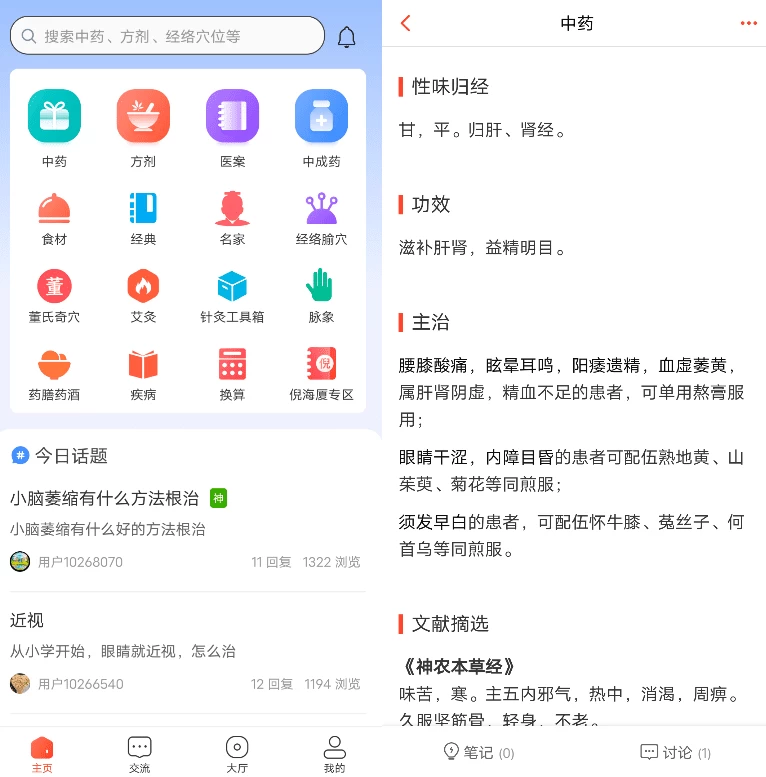Open the 中成药 category
766x777 pixels.
click(x=321, y=128)
